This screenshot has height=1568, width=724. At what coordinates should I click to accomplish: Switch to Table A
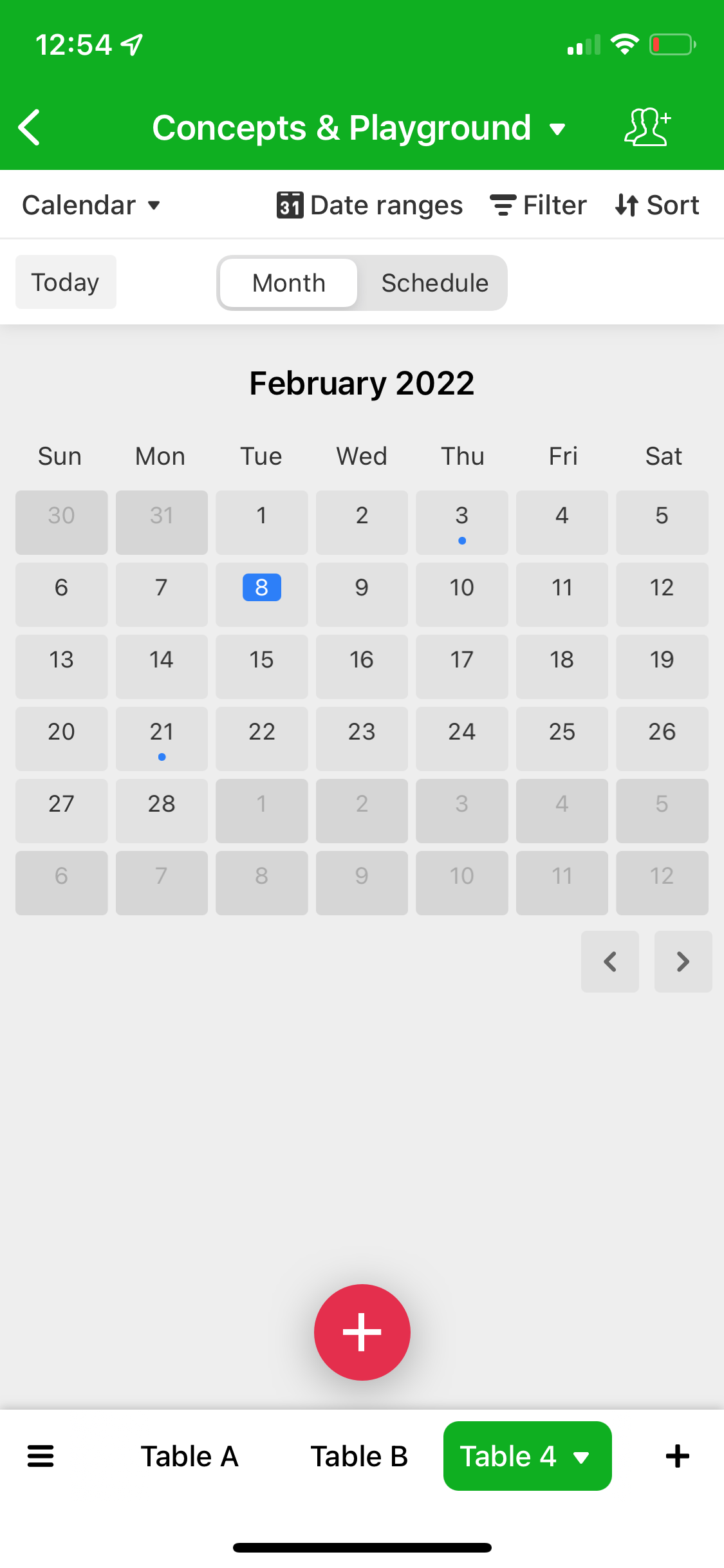[190, 1456]
